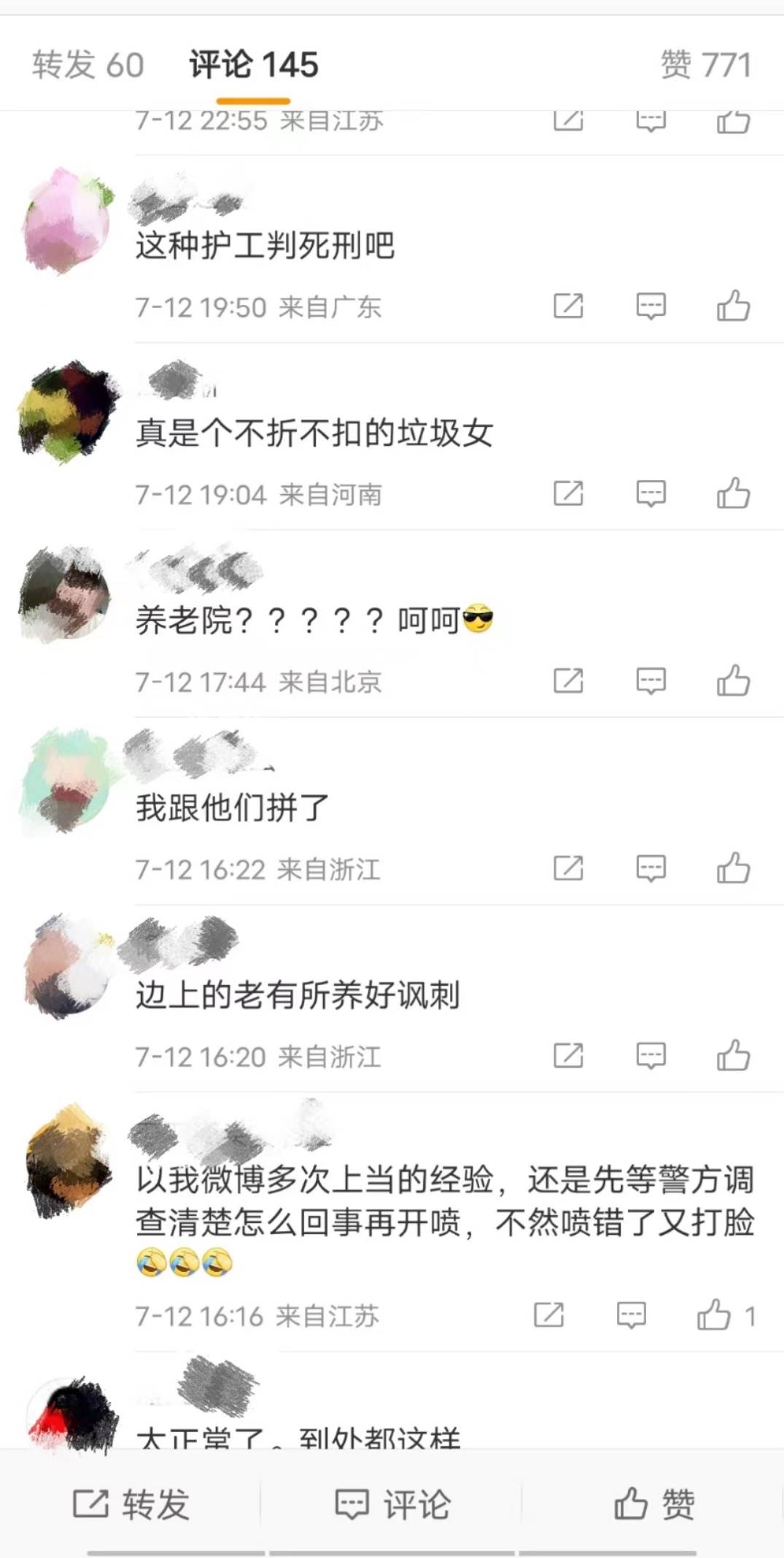Reply to the 养老院 comment from 北京
The image size is (784, 1558).
click(x=651, y=681)
